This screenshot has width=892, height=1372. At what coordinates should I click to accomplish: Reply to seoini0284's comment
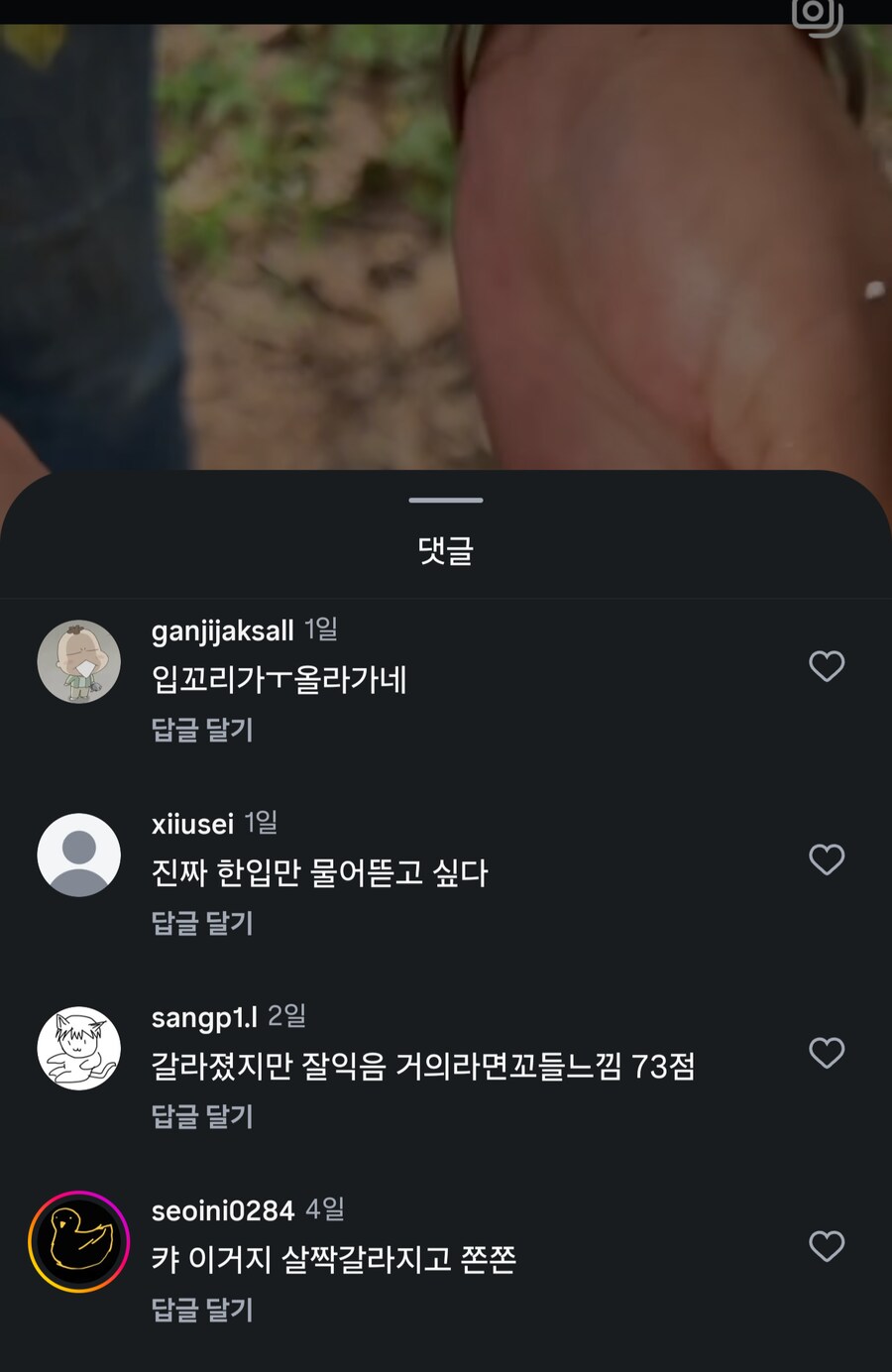click(202, 1311)
